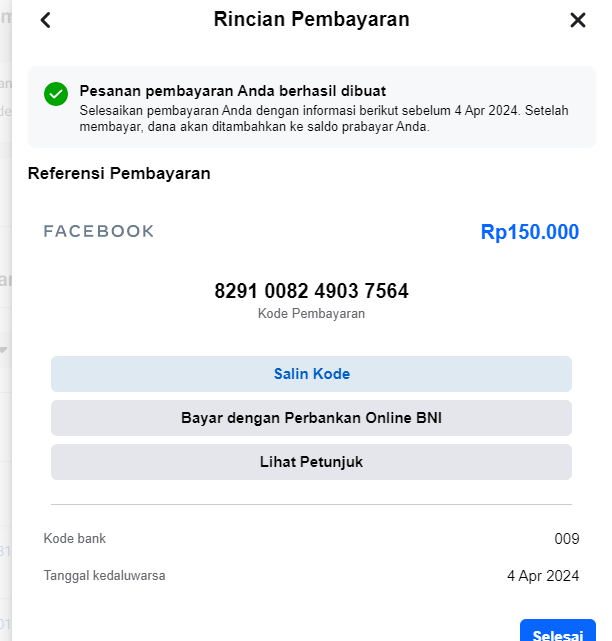Go back from Rincian Pembayaran
This screenshot has width=612, height=641.
pyautogui.click(x=45, y=20)
